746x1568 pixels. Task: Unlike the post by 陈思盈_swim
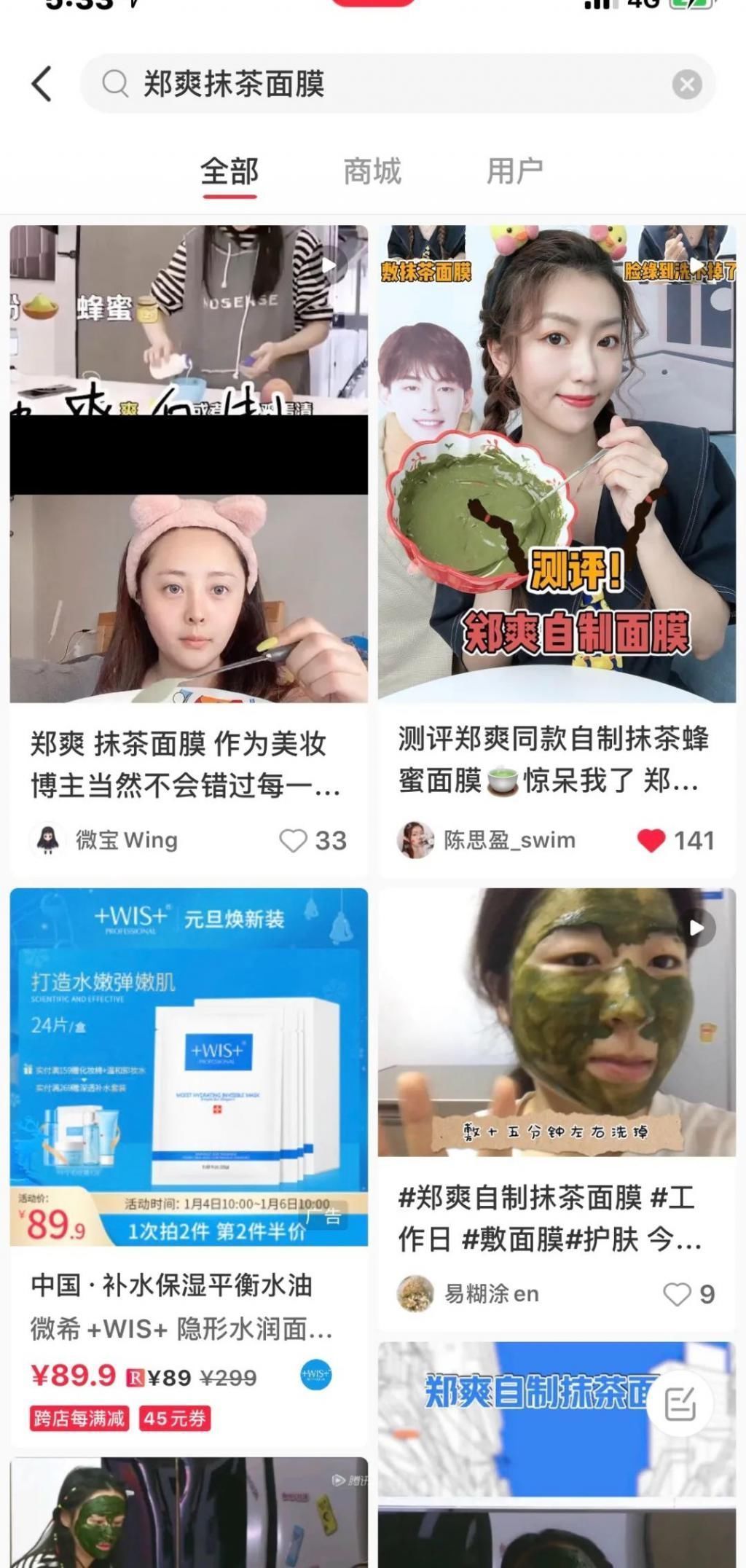click(x=651, y=840)
